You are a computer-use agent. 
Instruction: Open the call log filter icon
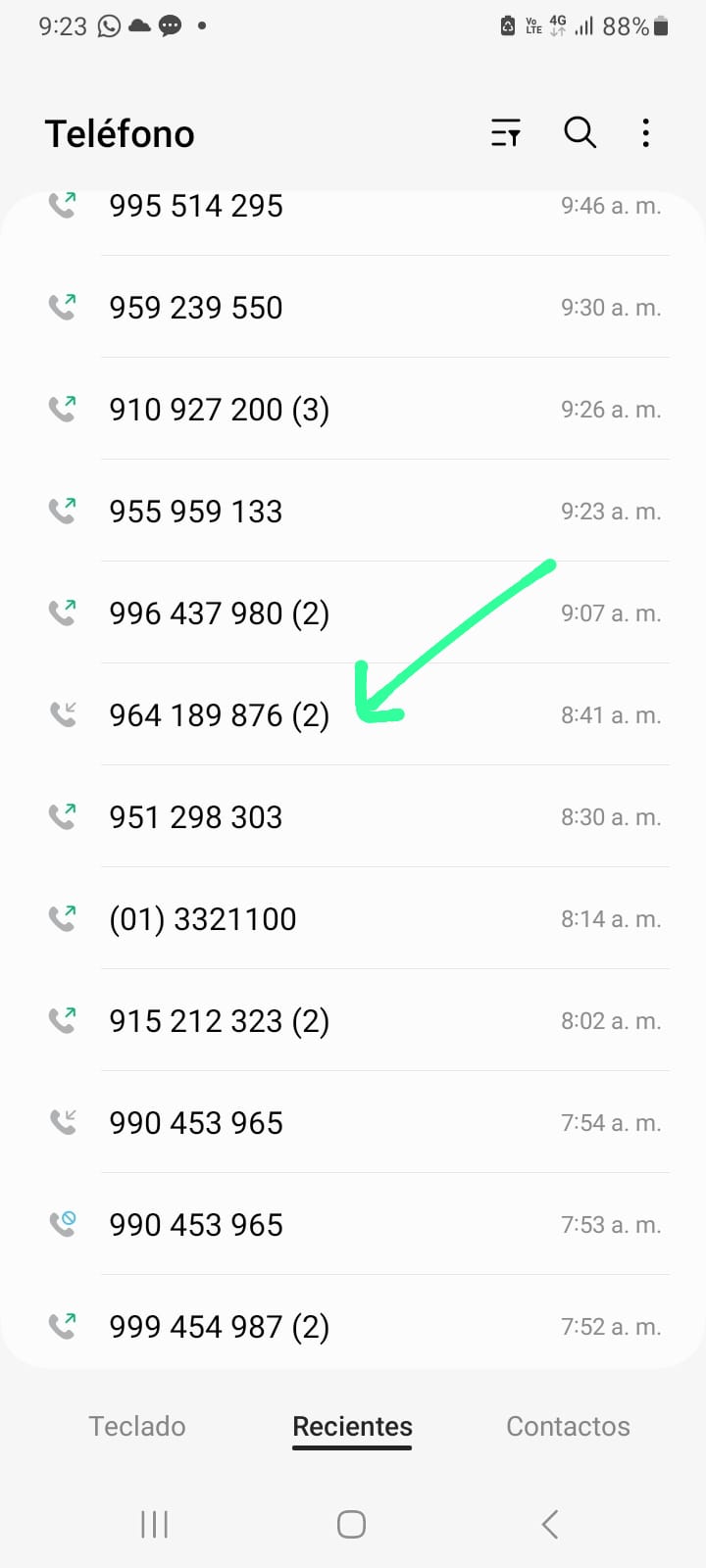[x=506, y=133]
